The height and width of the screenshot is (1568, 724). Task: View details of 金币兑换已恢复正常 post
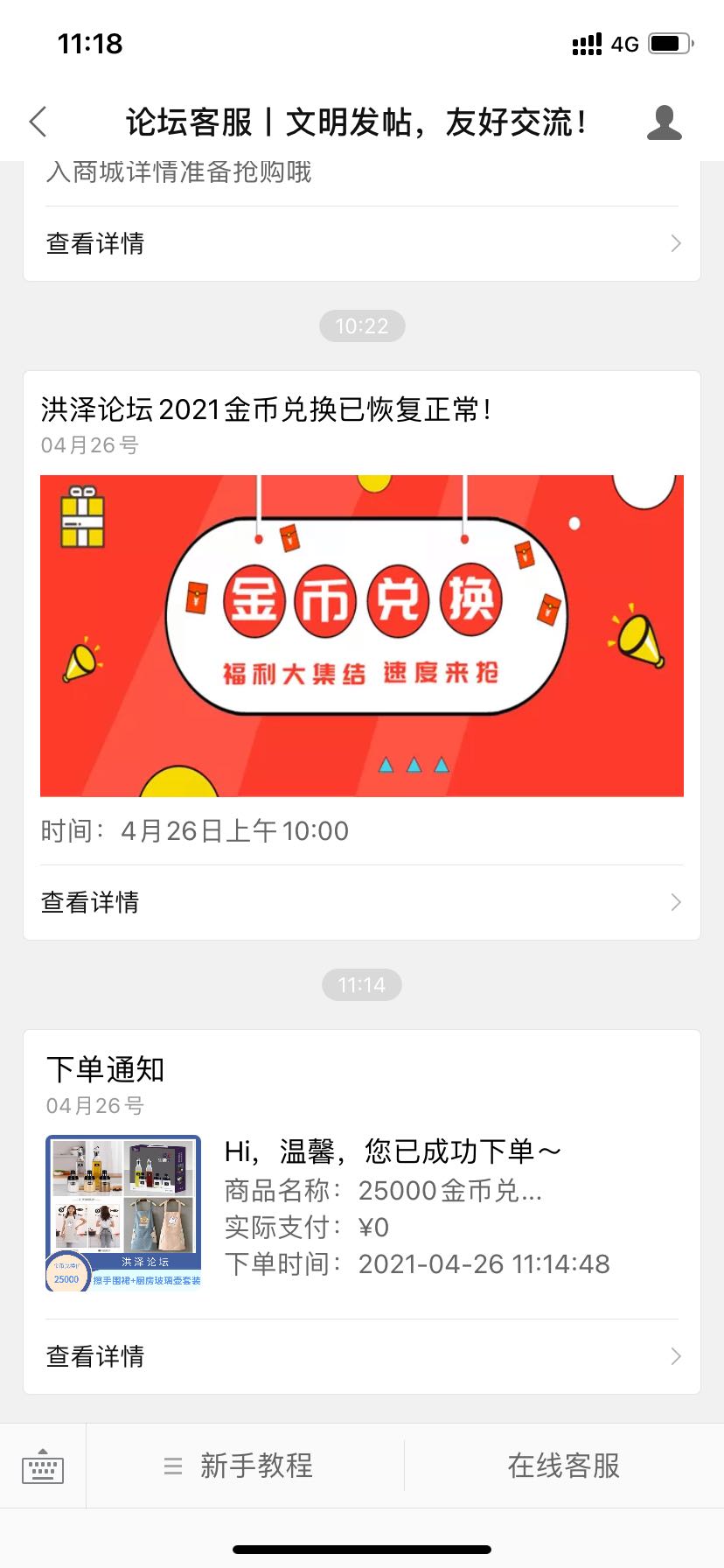click(362, 902)
